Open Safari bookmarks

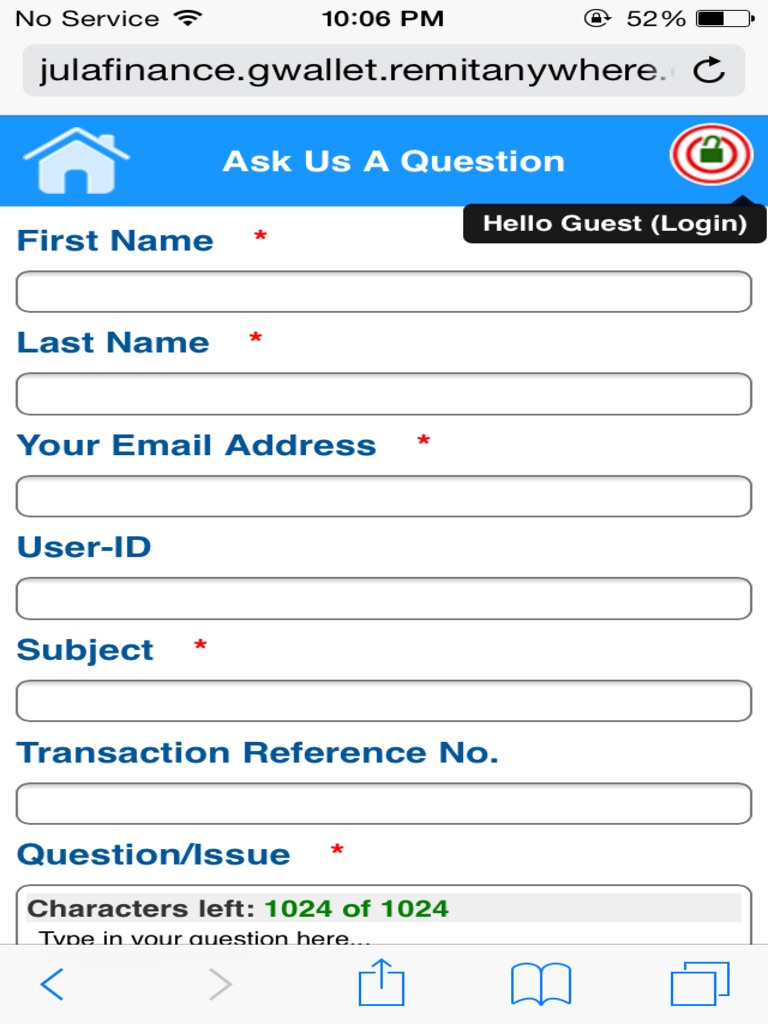tap(540, 984)
